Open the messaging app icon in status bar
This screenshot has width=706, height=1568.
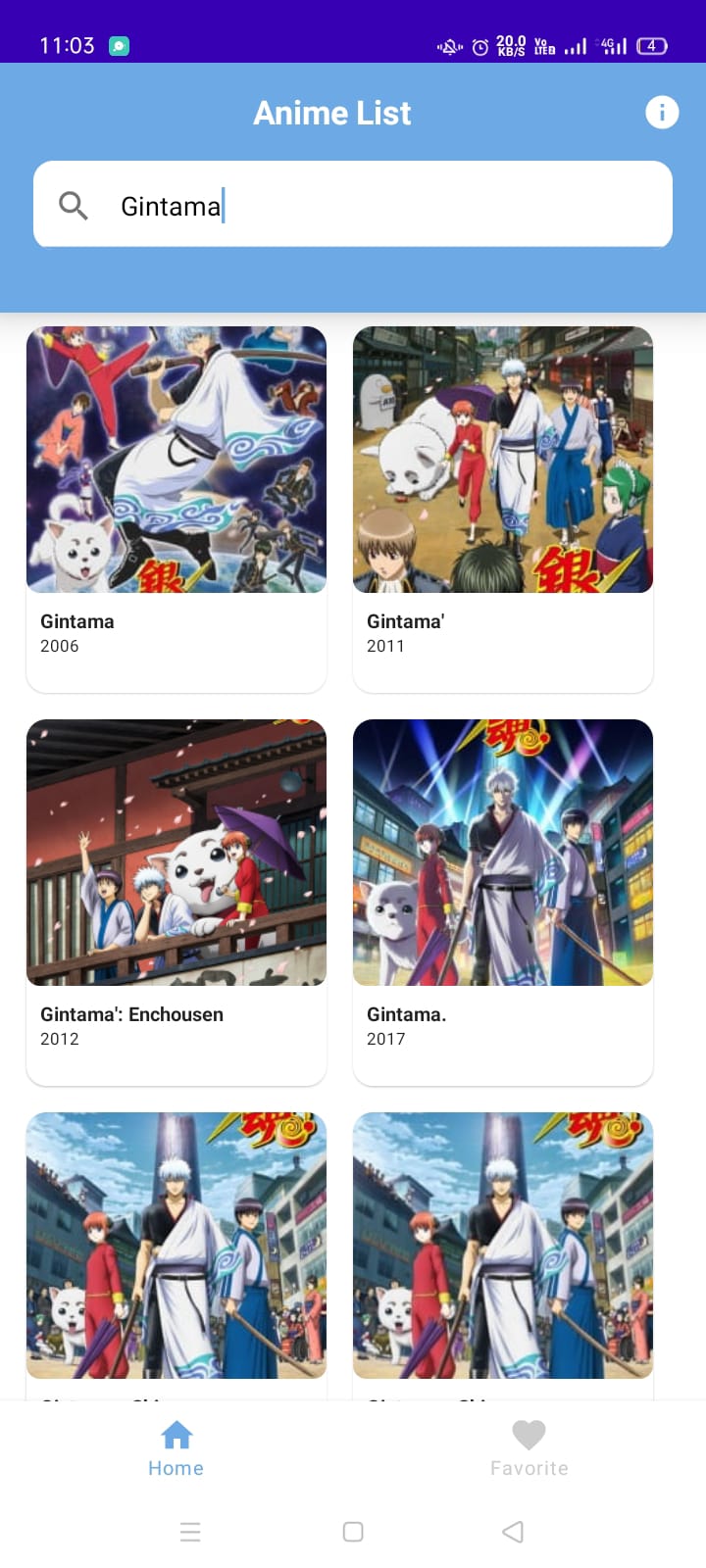(x=118, y=45)
